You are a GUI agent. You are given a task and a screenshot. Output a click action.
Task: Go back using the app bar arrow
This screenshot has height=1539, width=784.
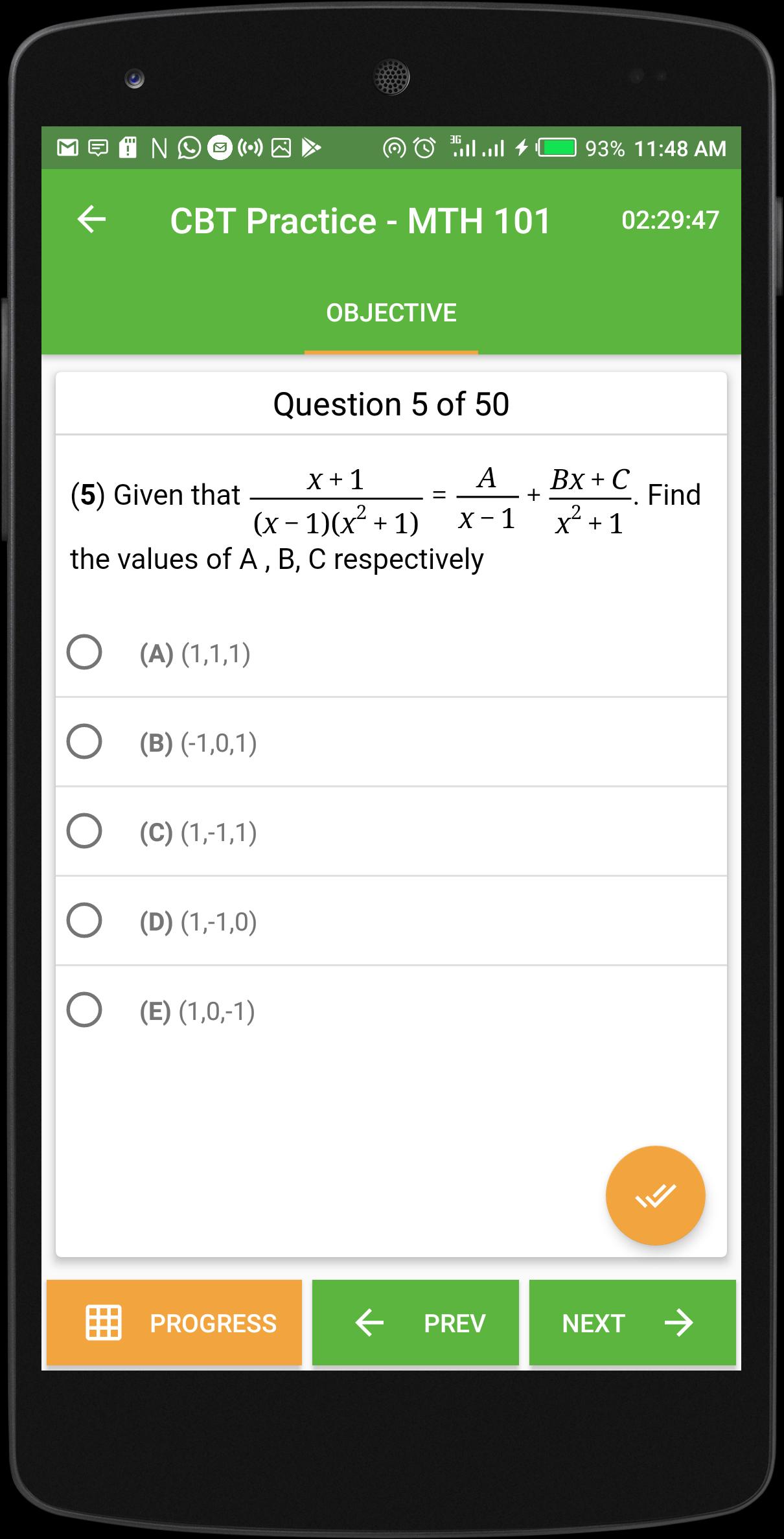[91, 220]
